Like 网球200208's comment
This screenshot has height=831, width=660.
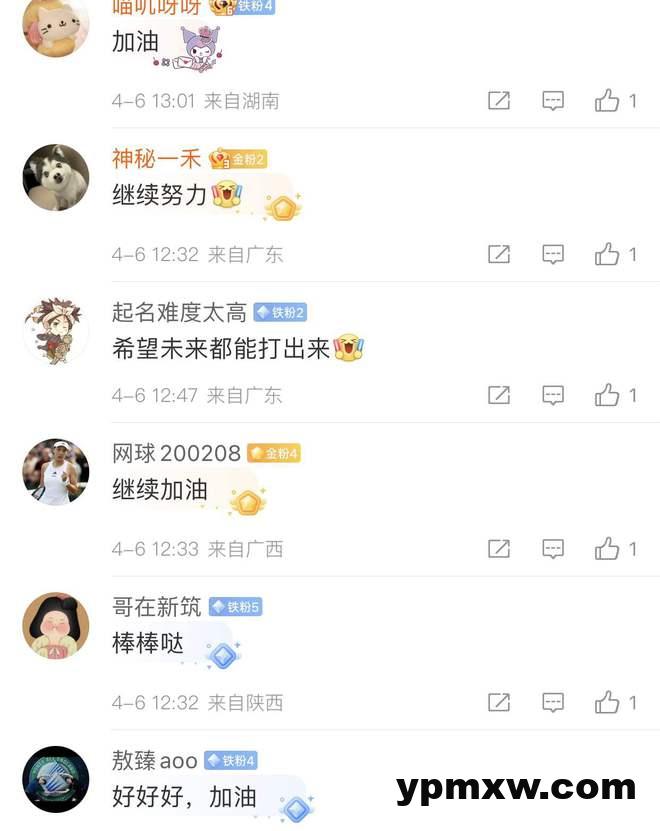point(607,548)
